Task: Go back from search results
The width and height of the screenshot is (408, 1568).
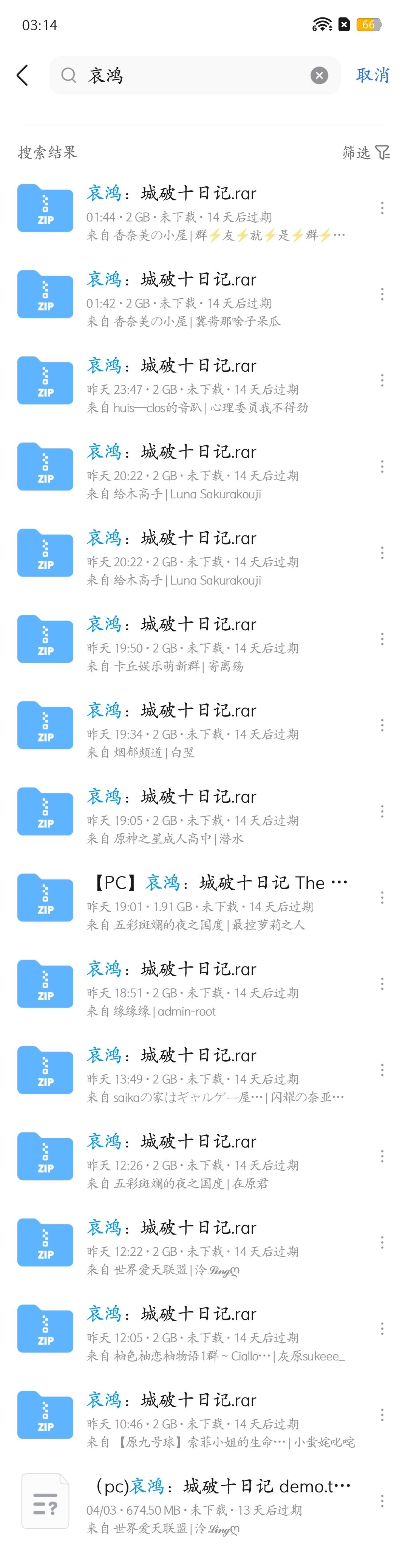Action: 23,76
